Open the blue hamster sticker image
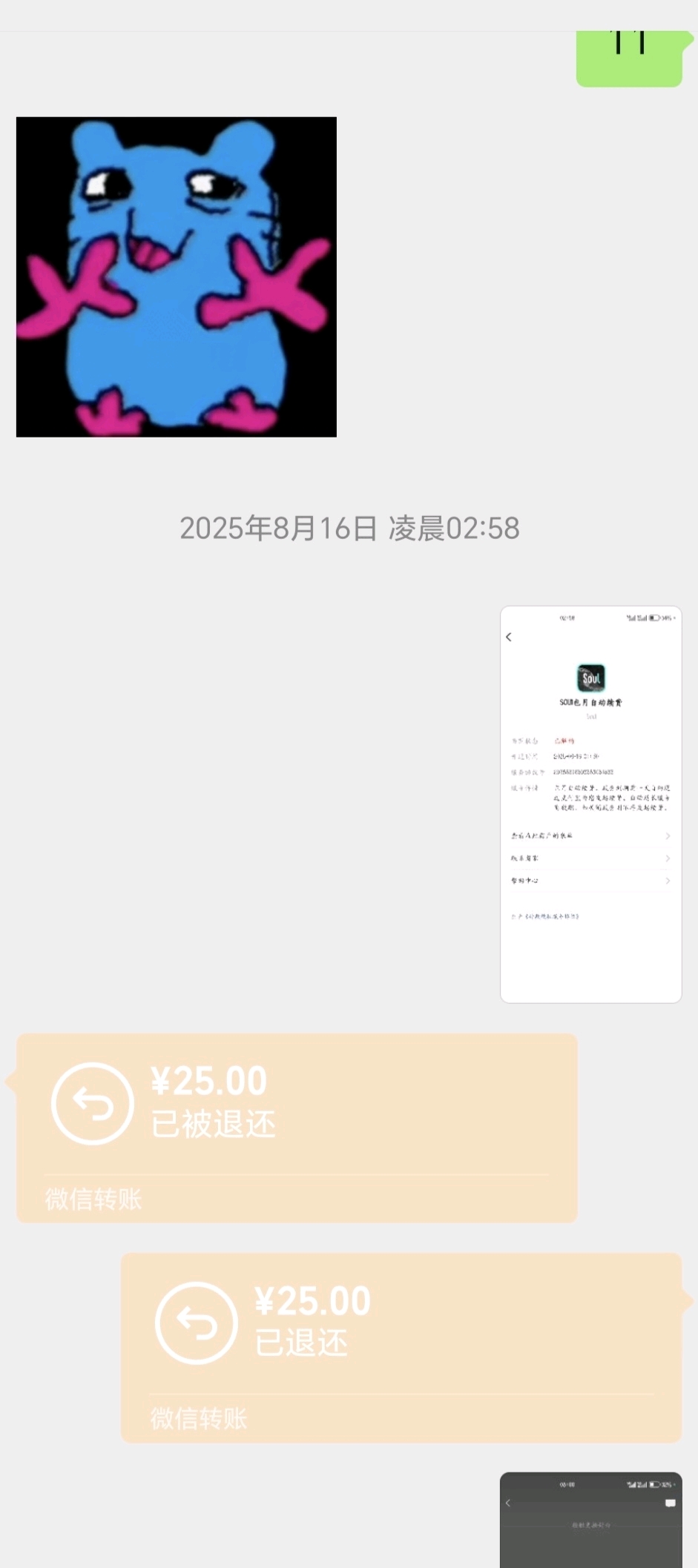 (177, 277)
